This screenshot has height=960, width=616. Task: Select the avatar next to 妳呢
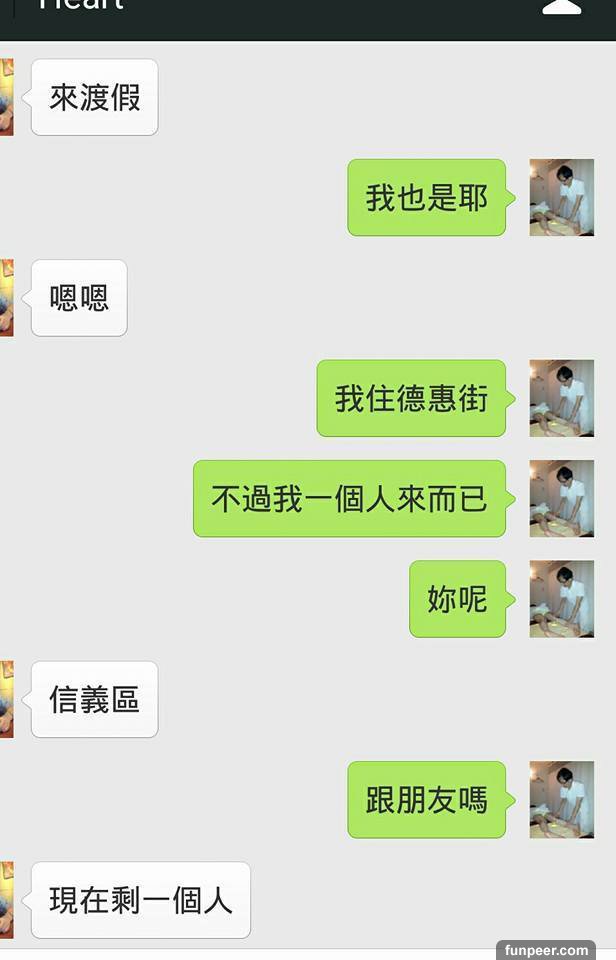(561, 599)
